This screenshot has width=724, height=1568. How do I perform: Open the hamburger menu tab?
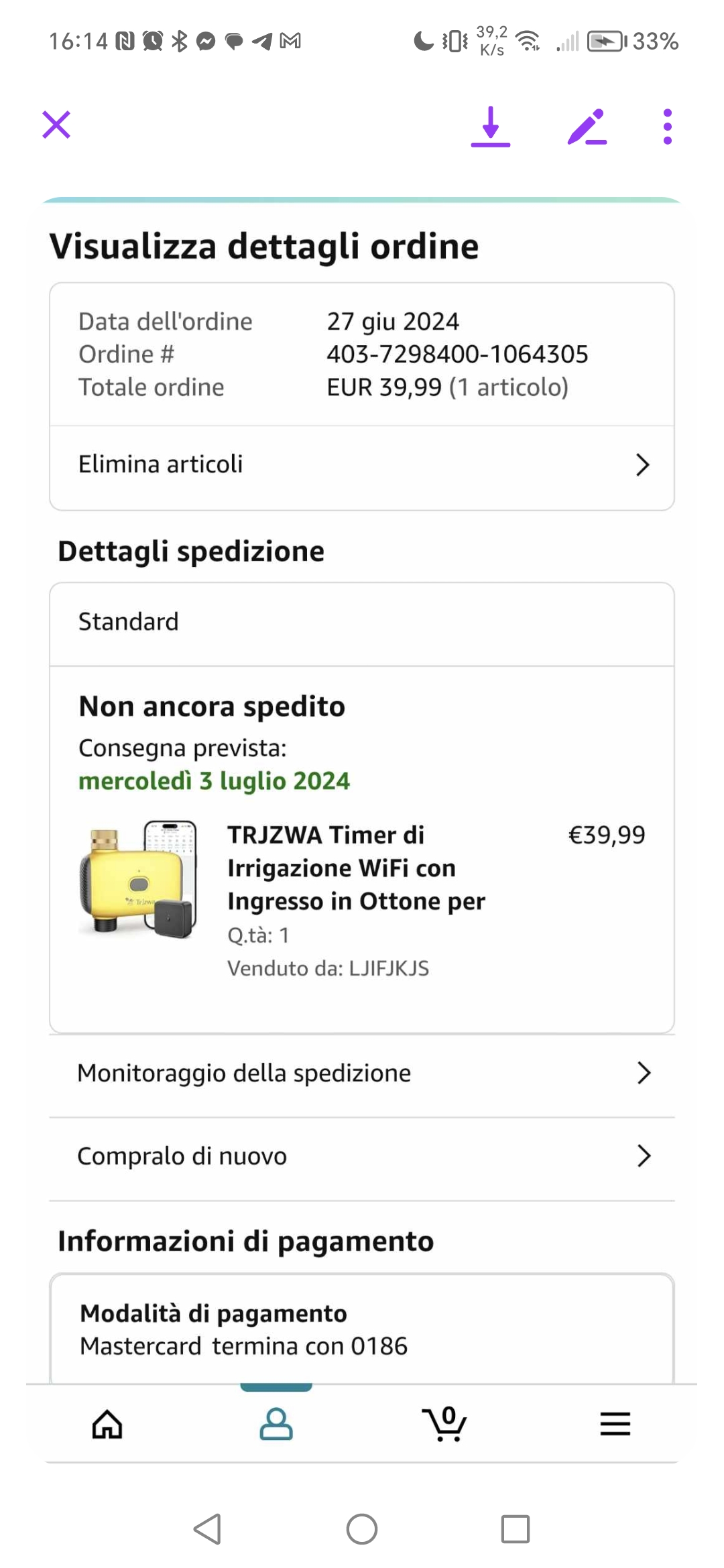point(615,1424)
